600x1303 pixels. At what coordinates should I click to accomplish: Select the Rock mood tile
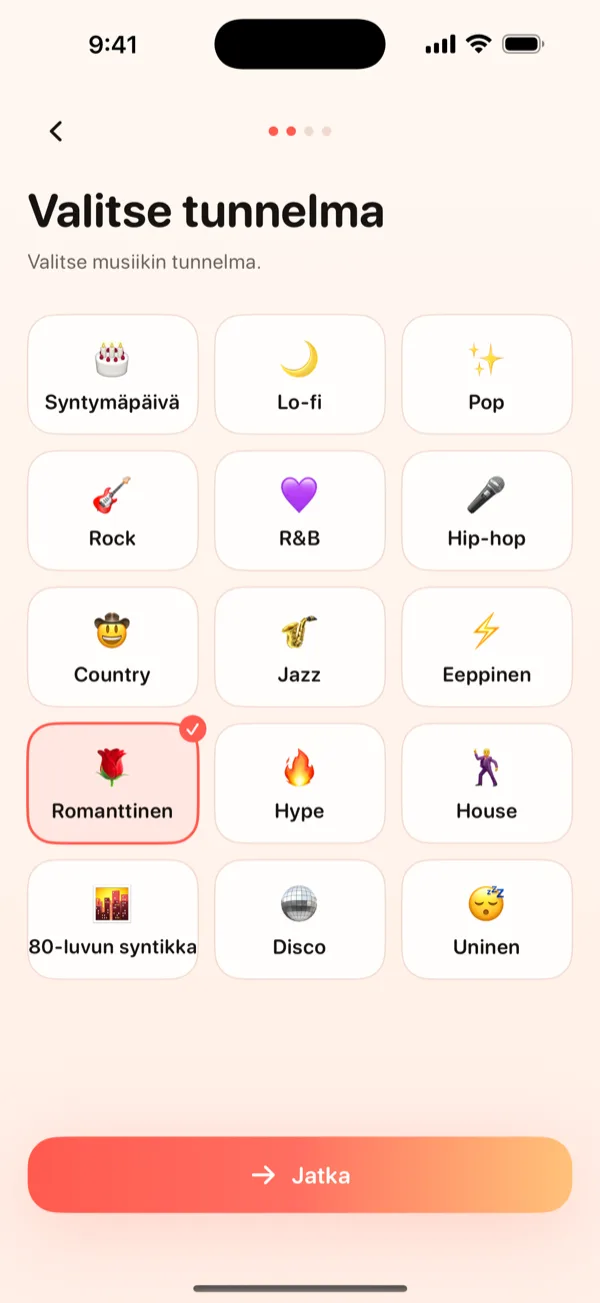(113, 510)
